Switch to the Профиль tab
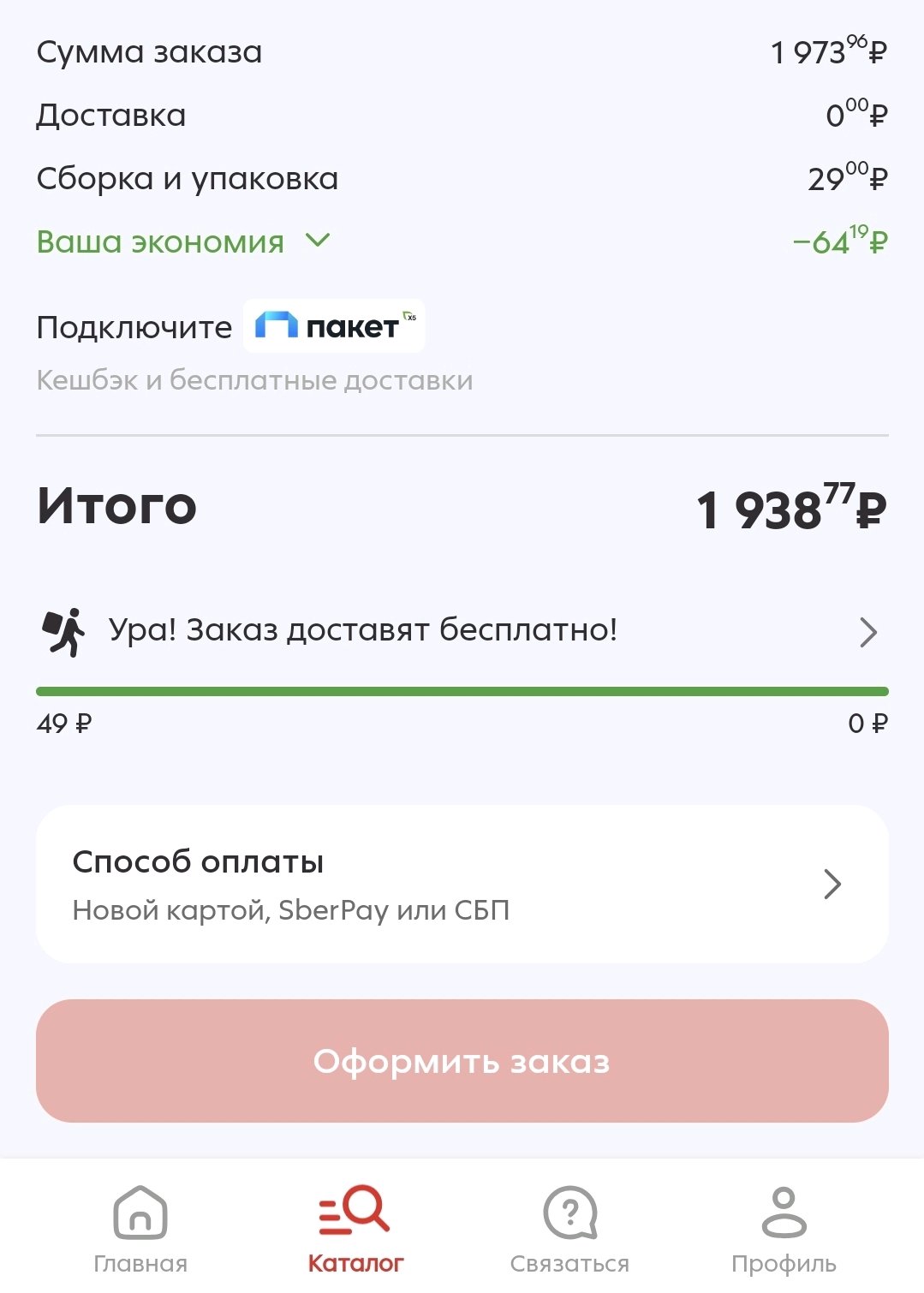 (x=784, y=1229)
